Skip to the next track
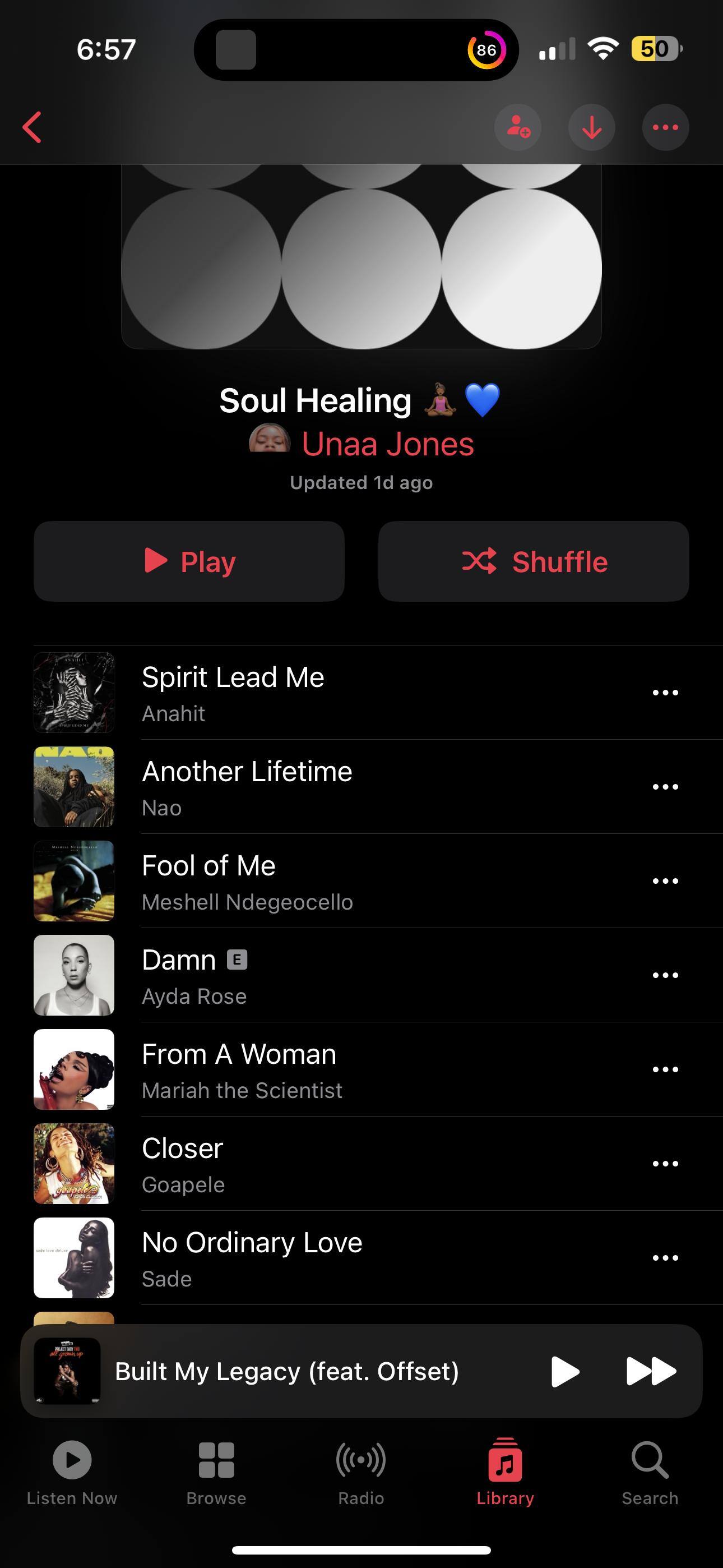723x1568 pixels. (651, 1371)
